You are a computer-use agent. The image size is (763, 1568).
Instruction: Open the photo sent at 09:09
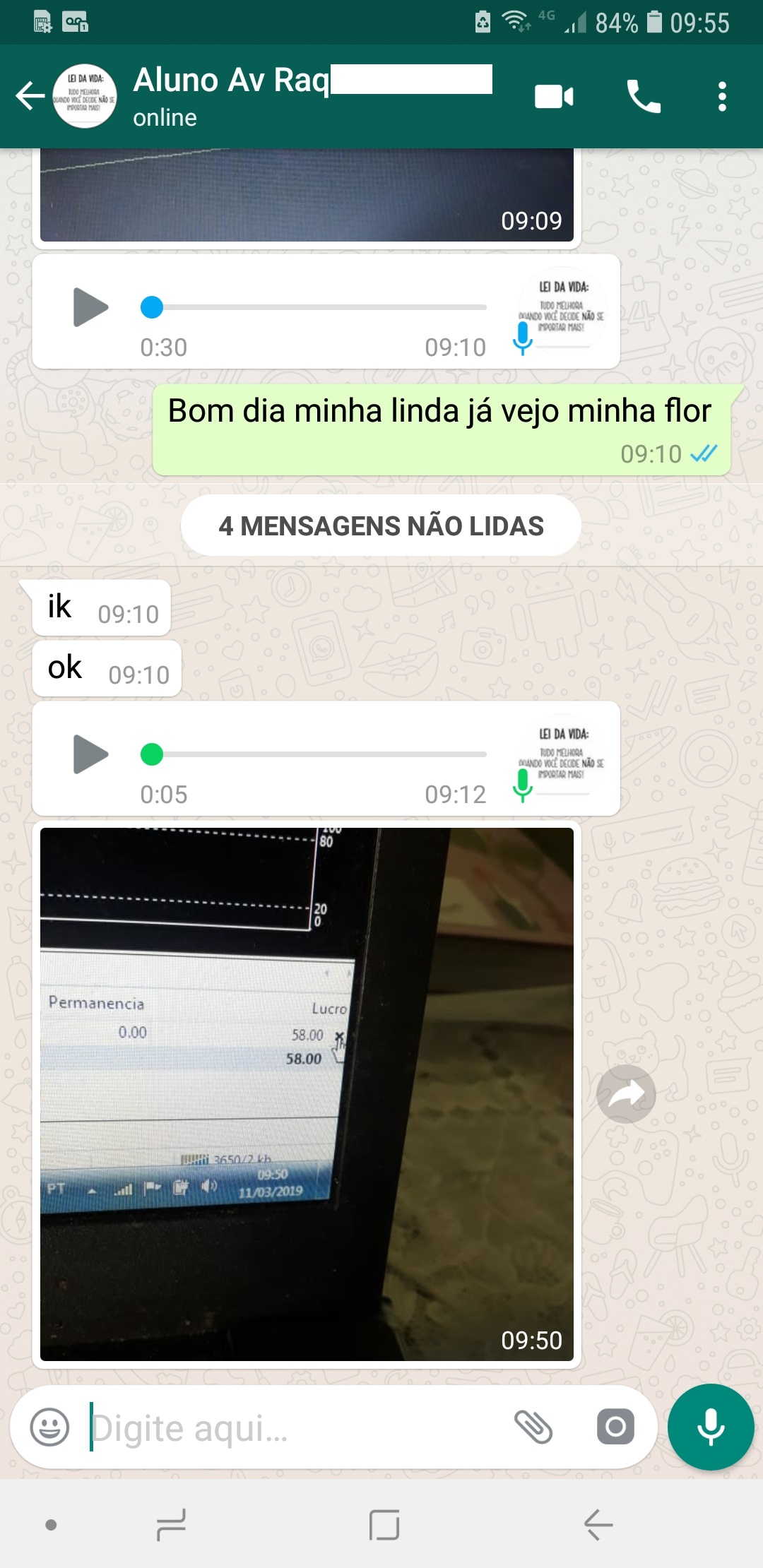[x=307, y=195]
